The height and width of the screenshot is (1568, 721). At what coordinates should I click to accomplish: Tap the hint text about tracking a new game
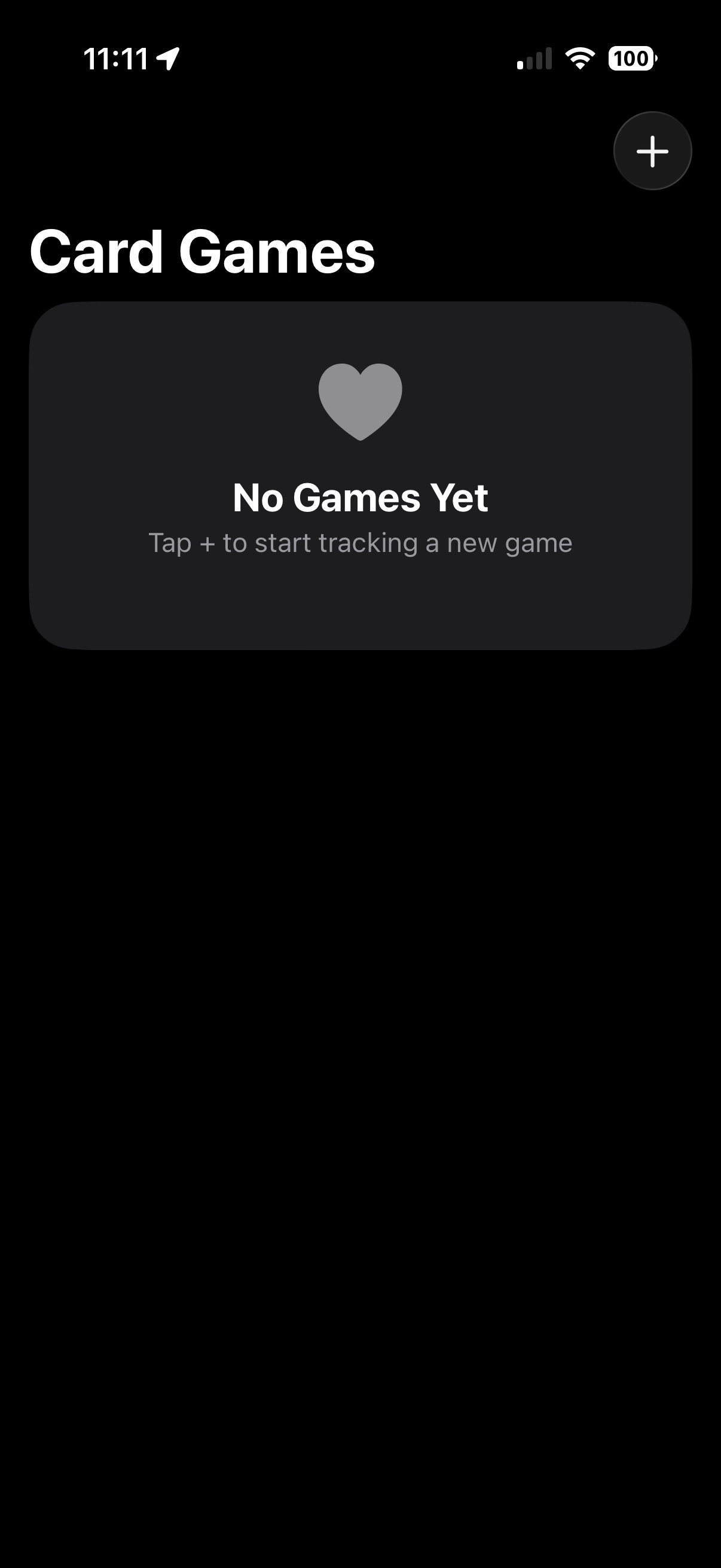click(x=360, y=542)
